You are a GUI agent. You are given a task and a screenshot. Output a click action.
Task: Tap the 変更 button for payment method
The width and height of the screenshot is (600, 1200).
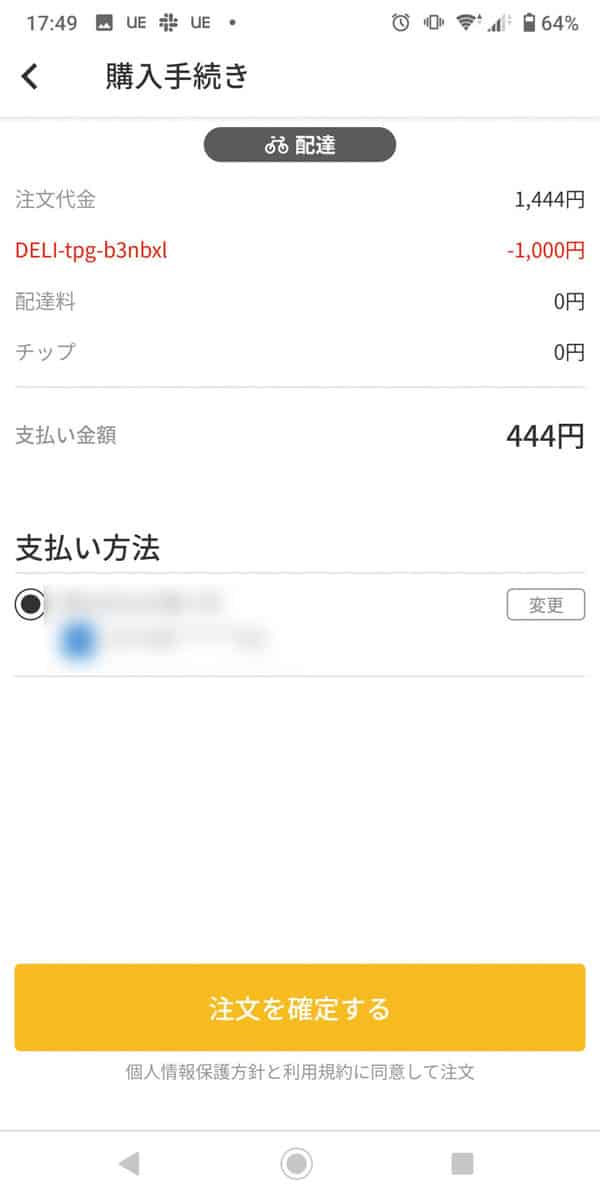click(545, 605)
